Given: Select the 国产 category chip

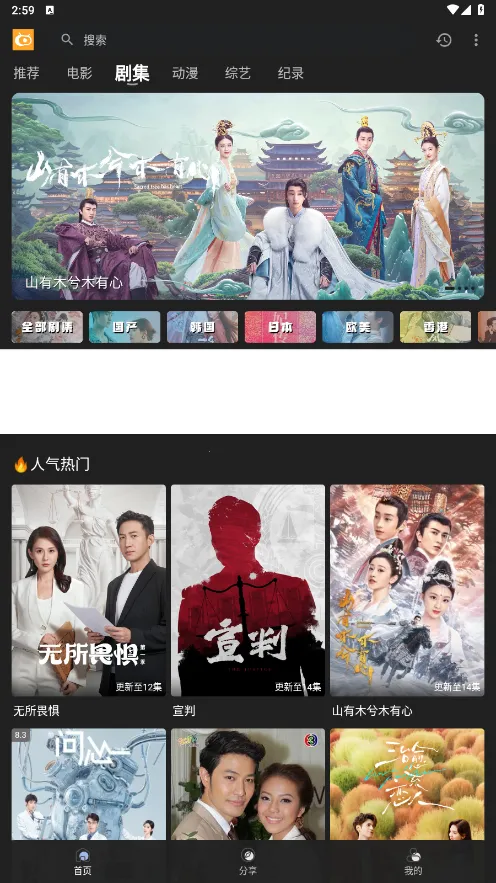Looking at the screenshot, I should (x=124, y=327).
